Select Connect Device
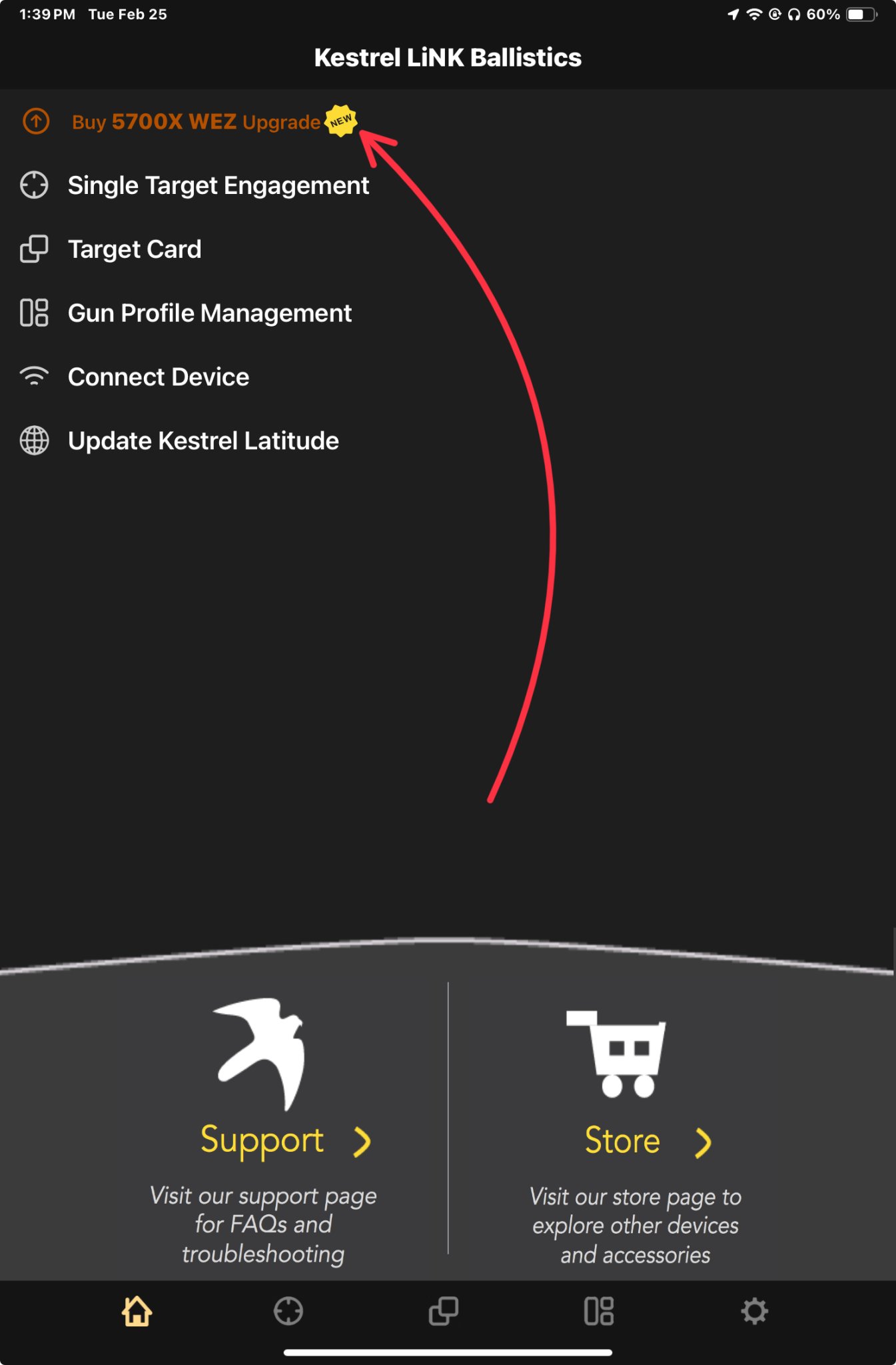The height and width of the screenshot is (1365, 896). (x=159, y=377)
